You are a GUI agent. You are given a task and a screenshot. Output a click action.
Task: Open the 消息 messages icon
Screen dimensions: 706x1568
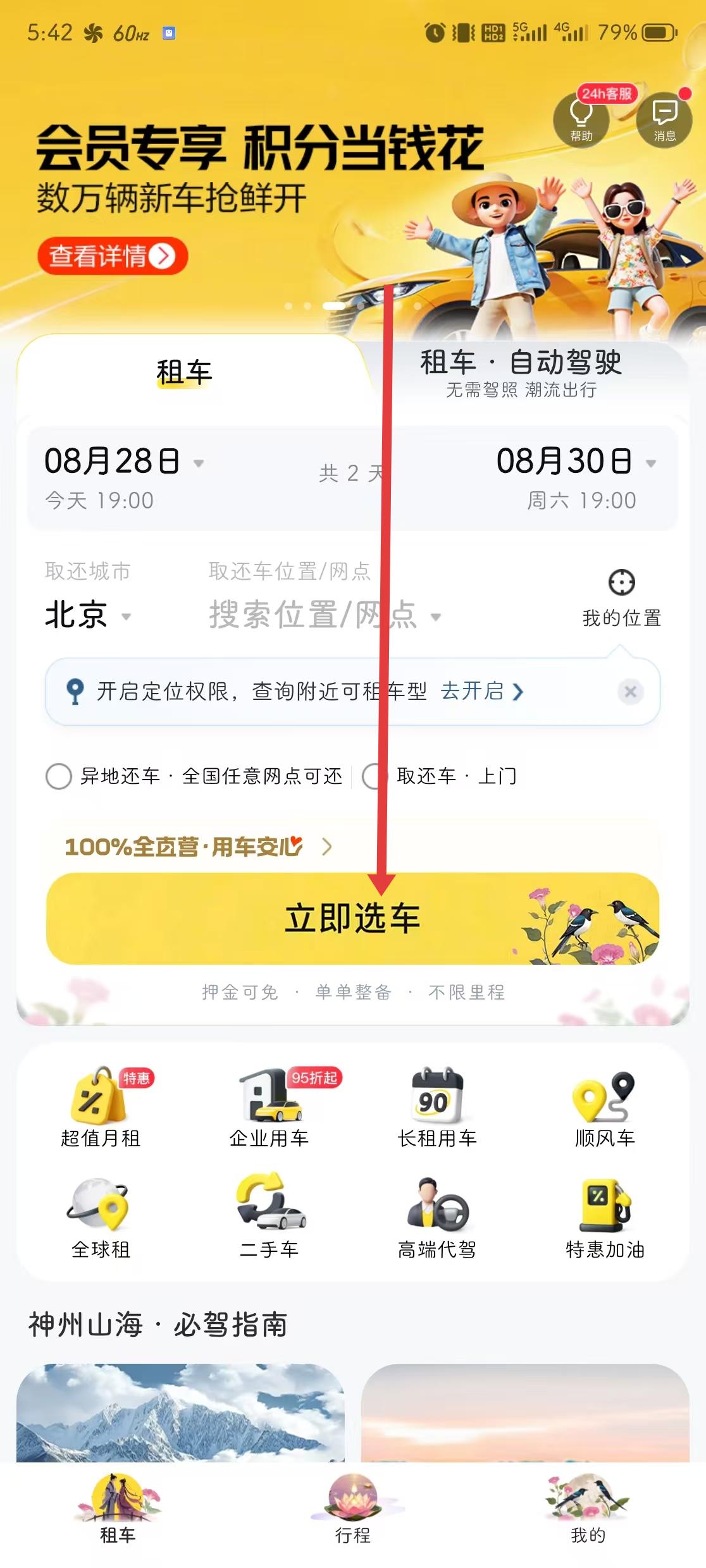click(x=664, y=119)
